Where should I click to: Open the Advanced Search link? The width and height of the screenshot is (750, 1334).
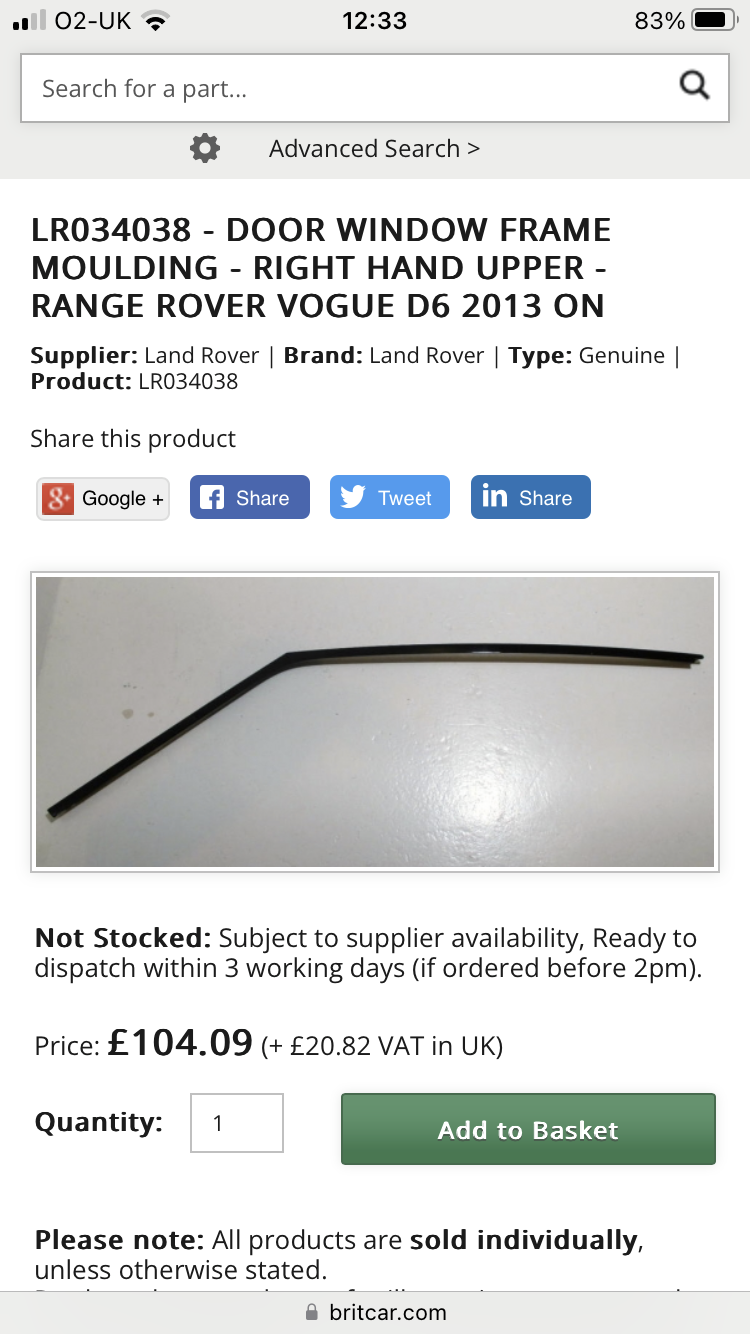(374, 149)
